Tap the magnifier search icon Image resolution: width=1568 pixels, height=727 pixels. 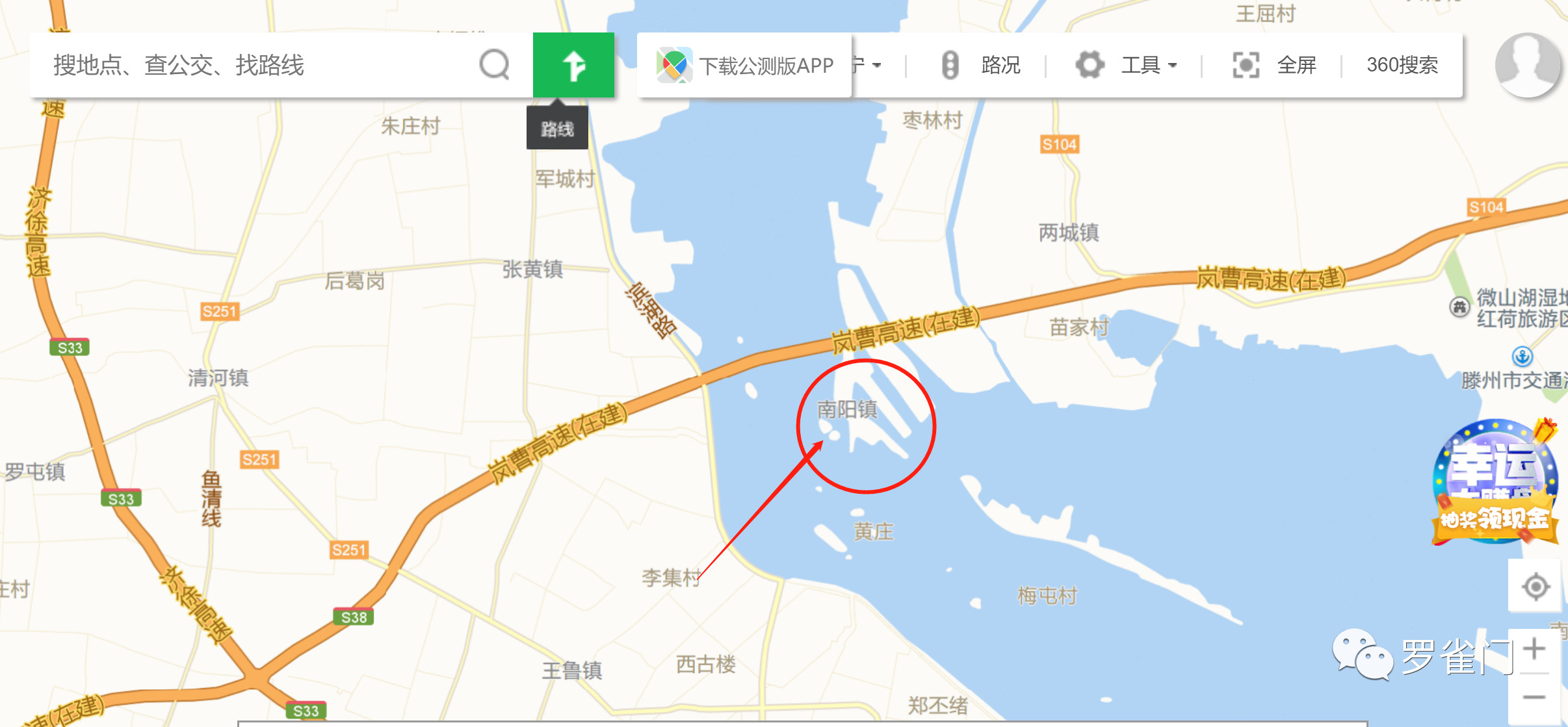[494, 65]
